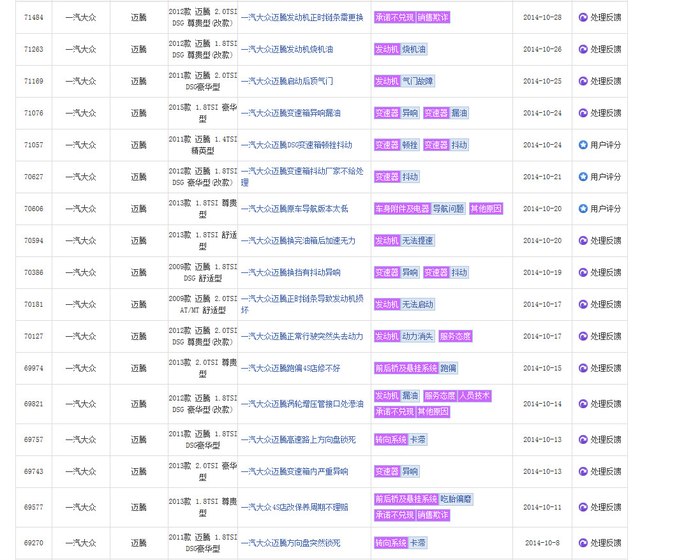The width and height of the screenshot is (700, 560).
Task: Open complaint 一汽大众迈腾原车导航版本太低
Action: 292,209
